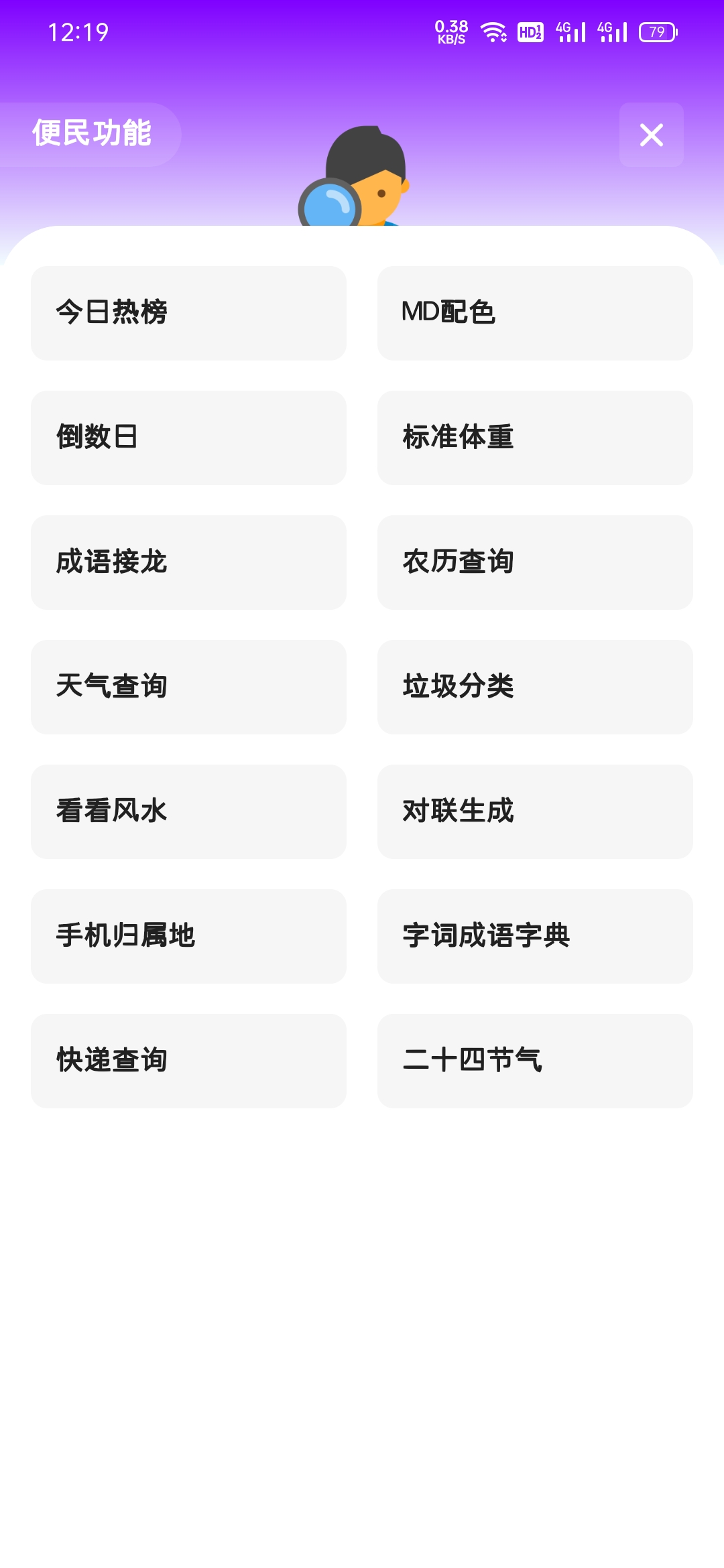Select 倒数日
The image size is (724, 1568).
188,438
